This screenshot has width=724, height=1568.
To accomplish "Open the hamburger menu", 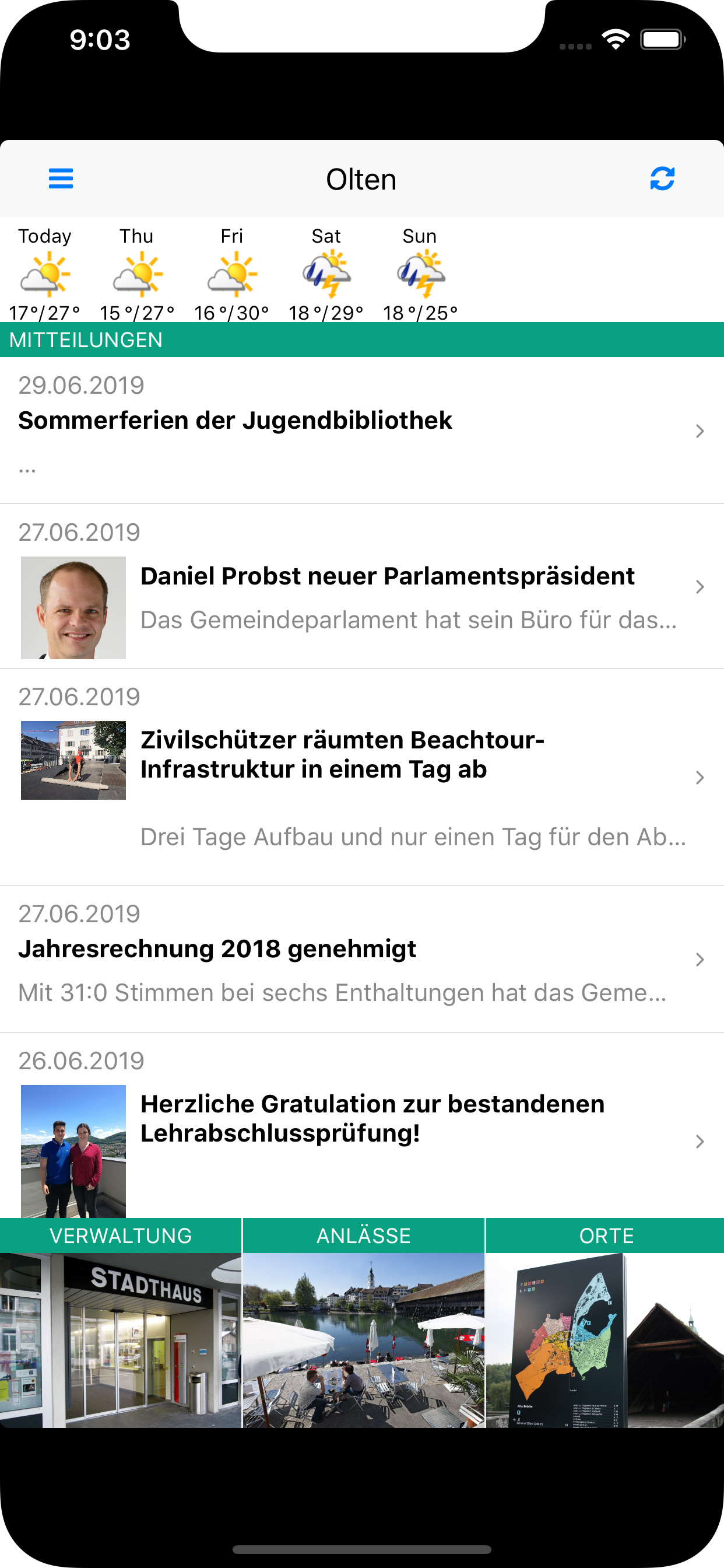I will (61, 179).
